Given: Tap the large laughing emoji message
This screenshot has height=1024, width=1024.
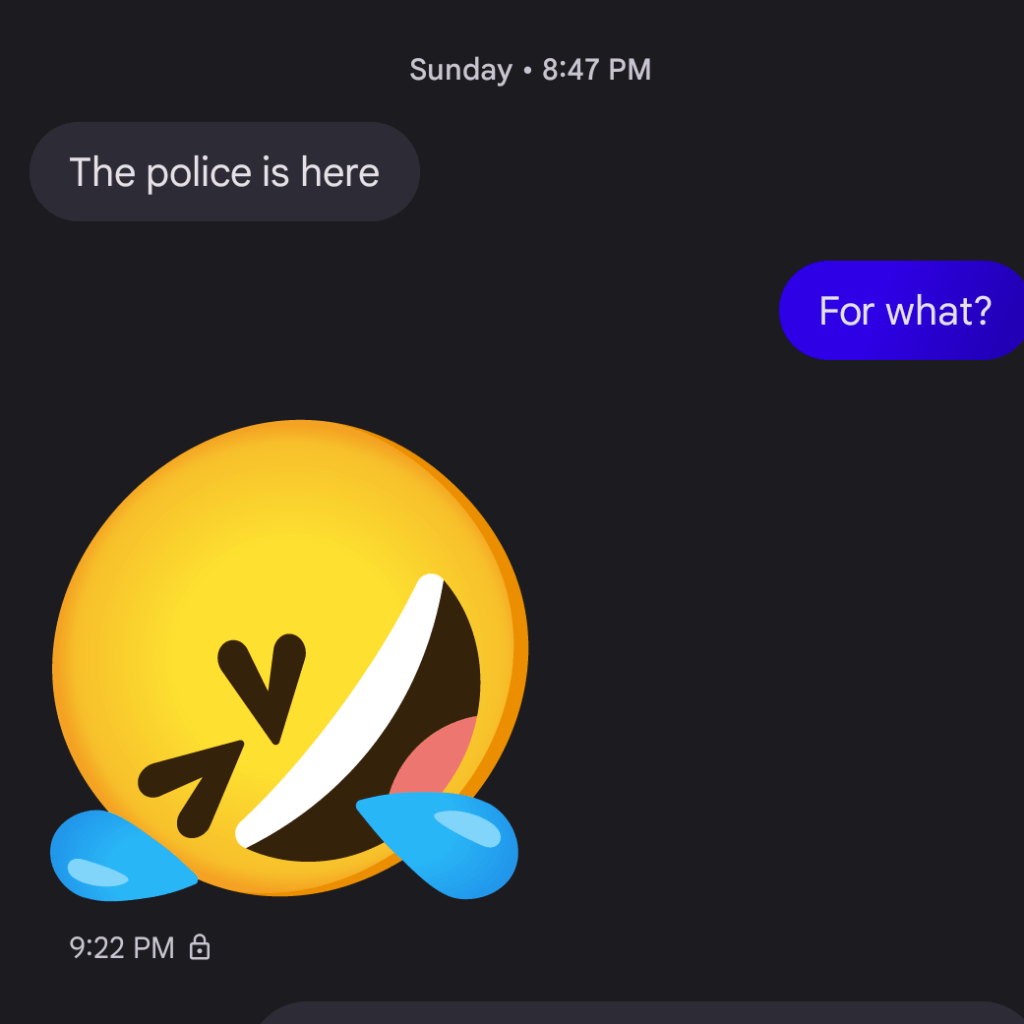Looking at the screenshot, I should (x=288, y=660).
